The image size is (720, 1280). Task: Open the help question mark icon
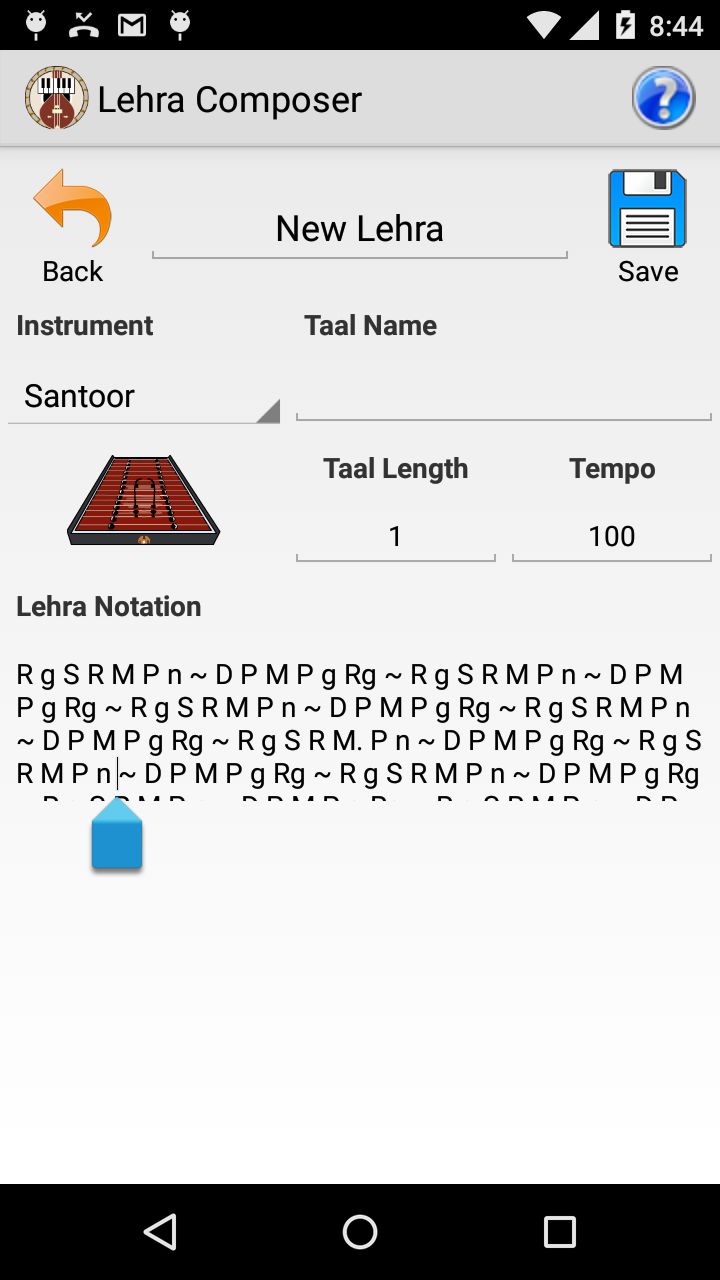[663, 98]
